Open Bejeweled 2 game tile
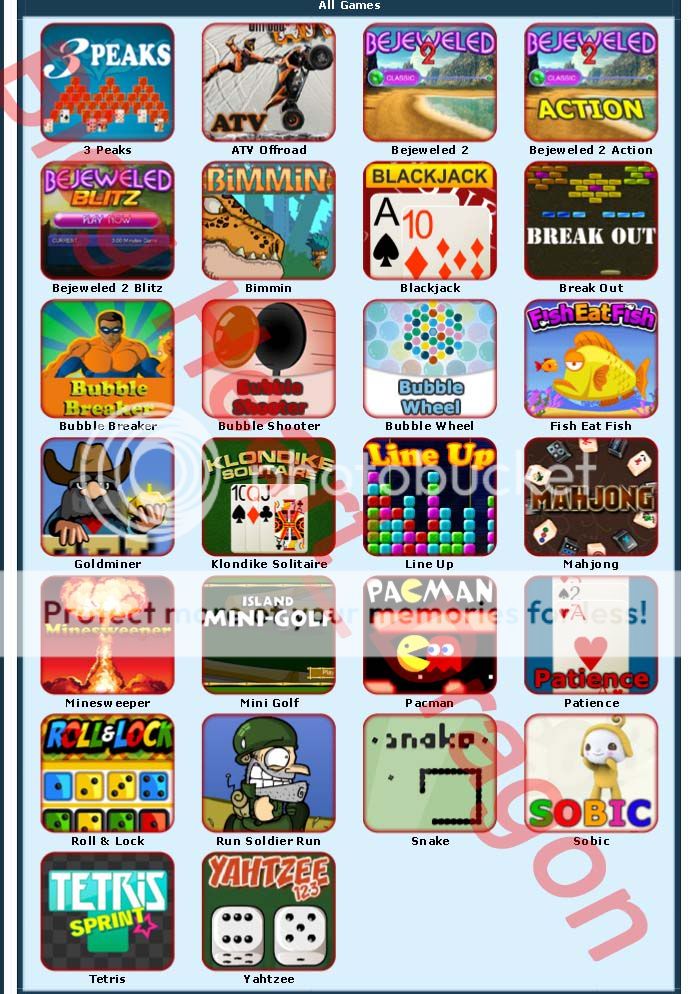The width and height of the screenshot is (690, 994). pos(430,82)
